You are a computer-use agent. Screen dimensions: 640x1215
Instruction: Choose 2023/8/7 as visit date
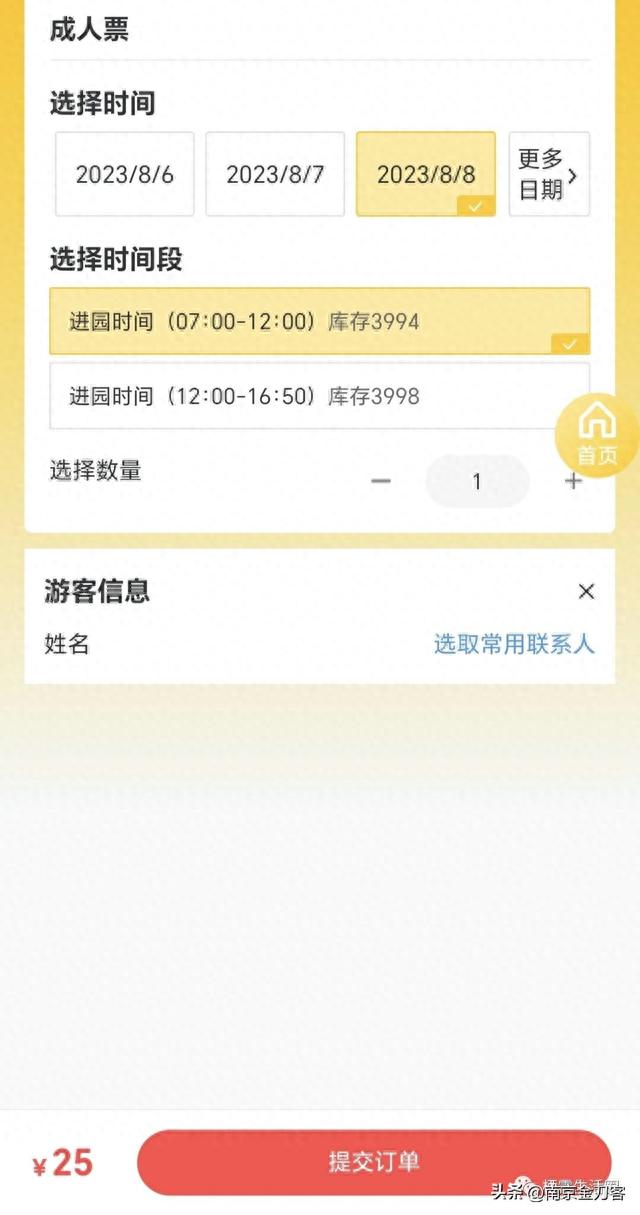tap(275, 174)
